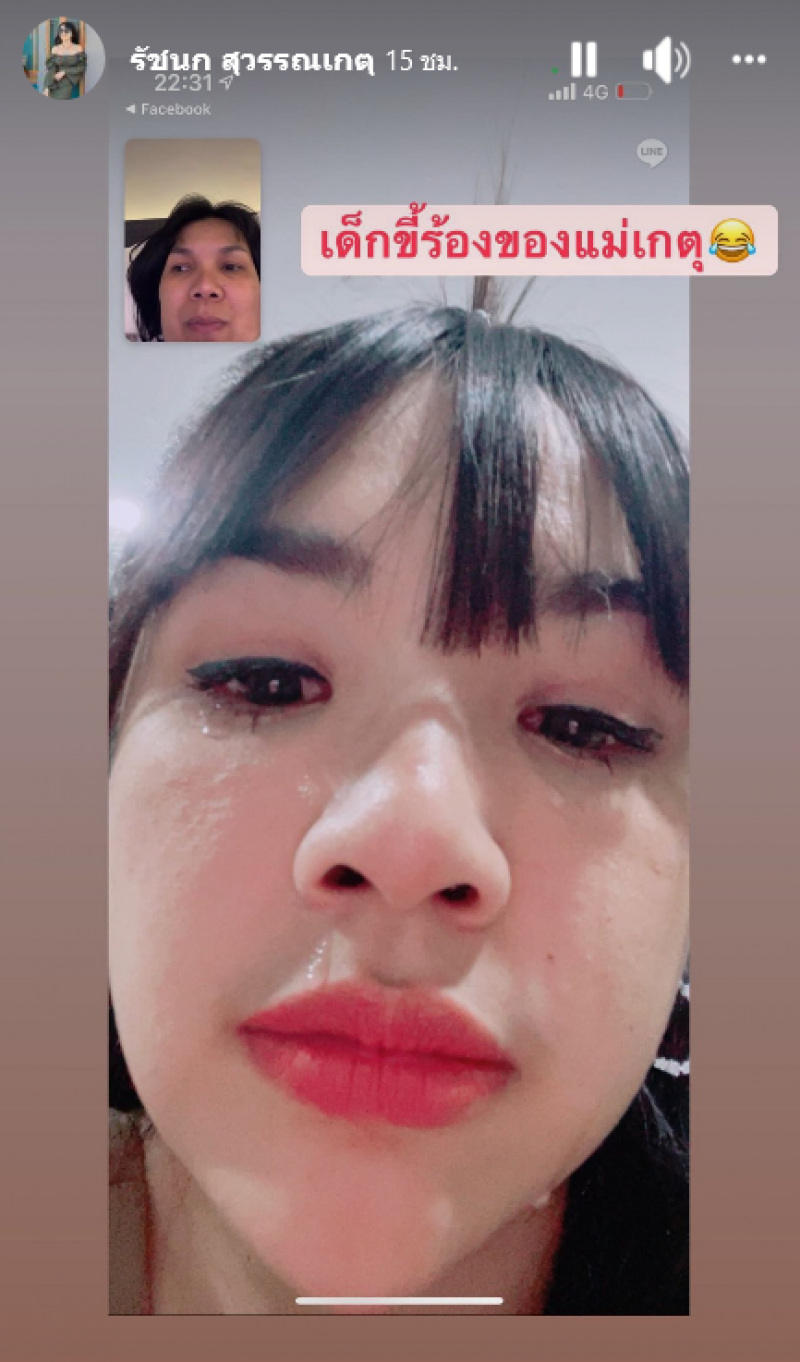Mute the story sound
The image size is (800, 1362).
(x=665, y=61)
